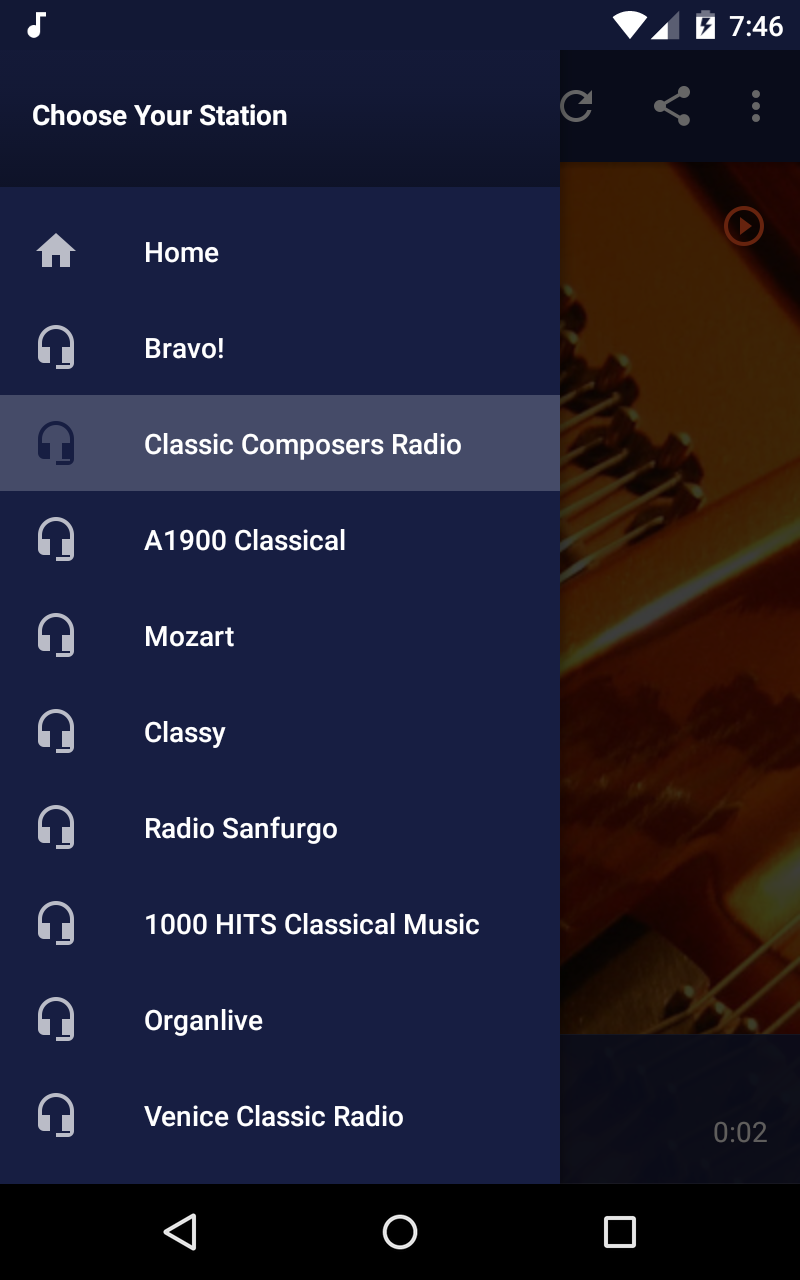Select the Bravo! station
Image resolution: width=800 pixels, height=1280 pixels.
(183, 348)
